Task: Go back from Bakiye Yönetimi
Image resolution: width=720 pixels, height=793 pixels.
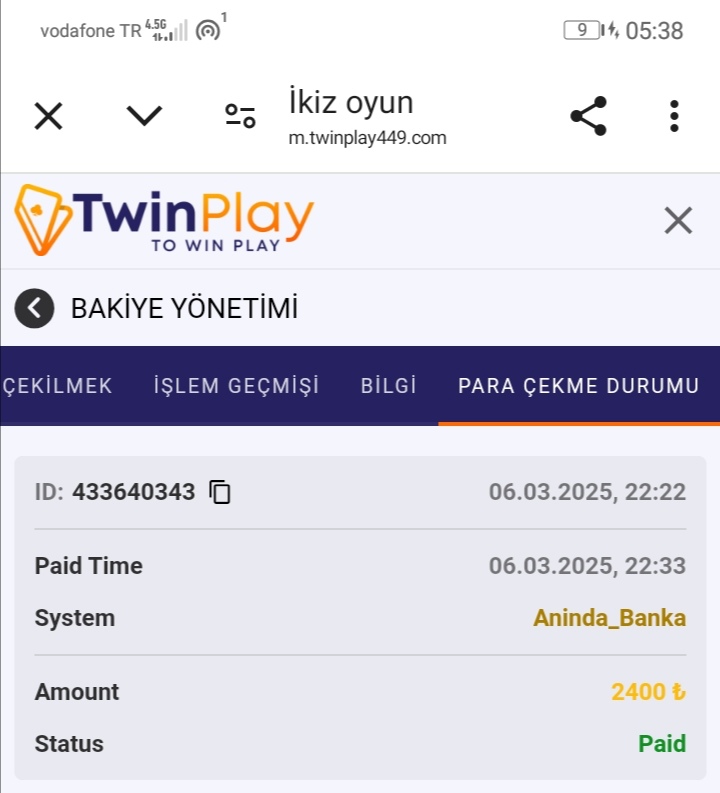Action: tap(34, 308)
